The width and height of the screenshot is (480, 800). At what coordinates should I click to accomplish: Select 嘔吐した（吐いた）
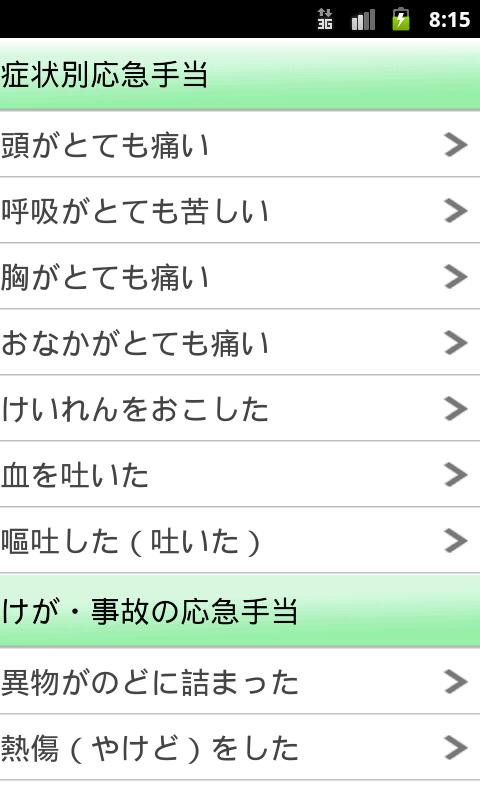point(240,540)
